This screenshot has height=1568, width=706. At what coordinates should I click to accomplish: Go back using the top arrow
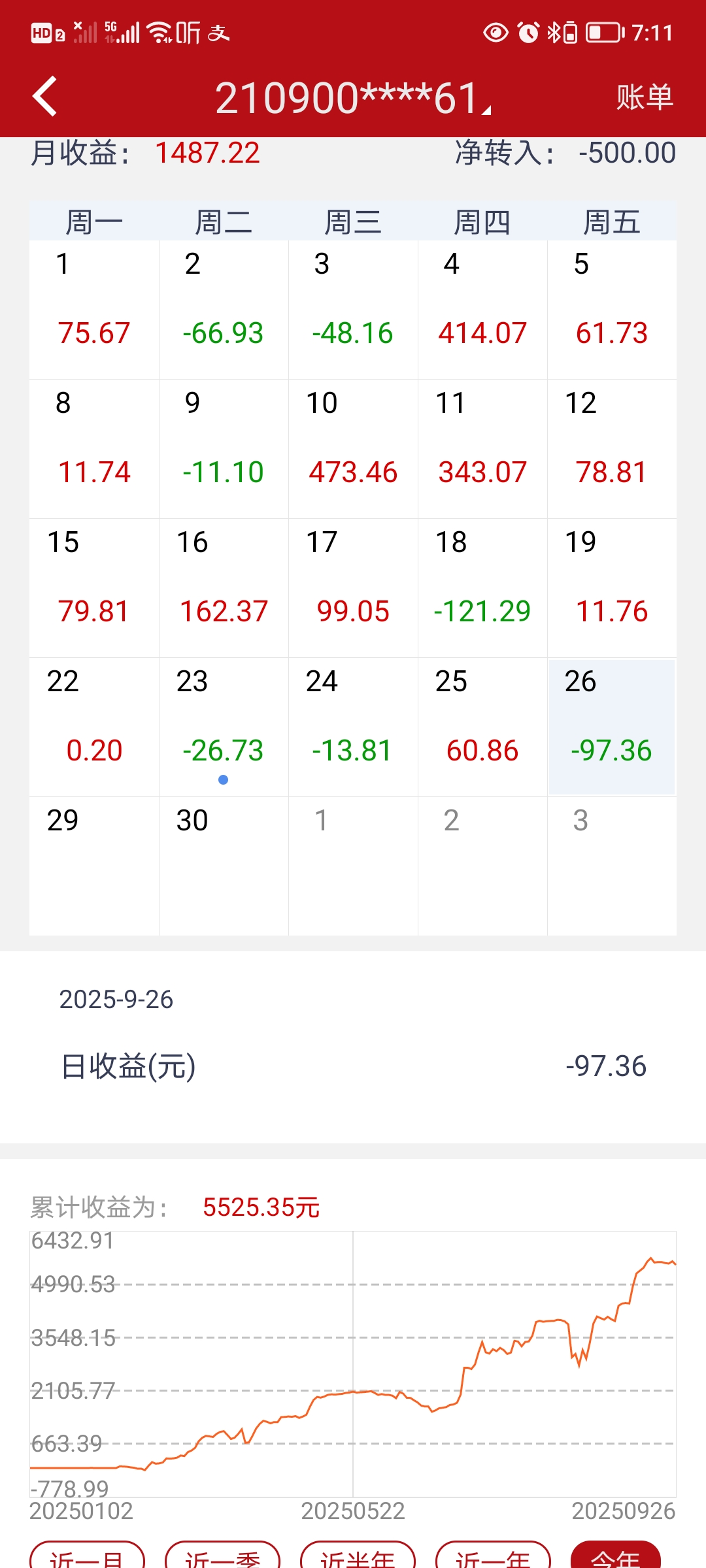[x=44, y=97]
